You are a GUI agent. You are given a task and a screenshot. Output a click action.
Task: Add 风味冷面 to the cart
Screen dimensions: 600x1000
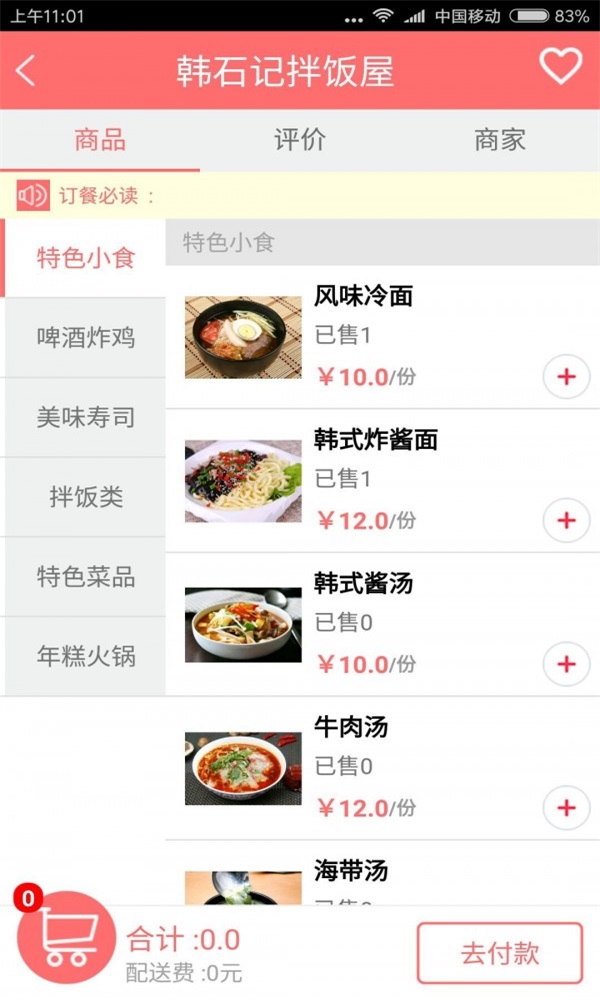pyautogui.click(x=566, y=377)
